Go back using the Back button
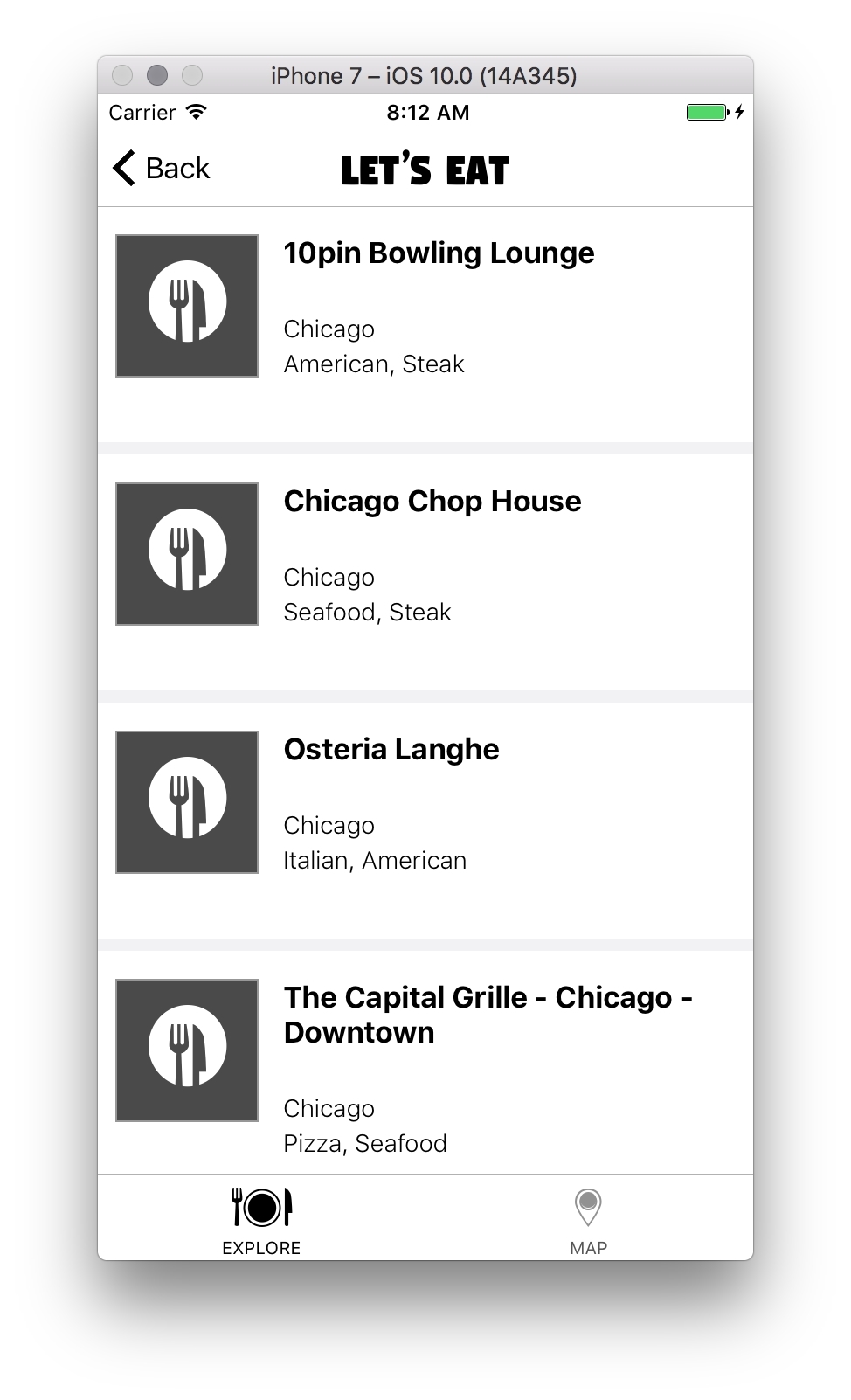This screenshot has height=1400, width=851. [162, 168]
